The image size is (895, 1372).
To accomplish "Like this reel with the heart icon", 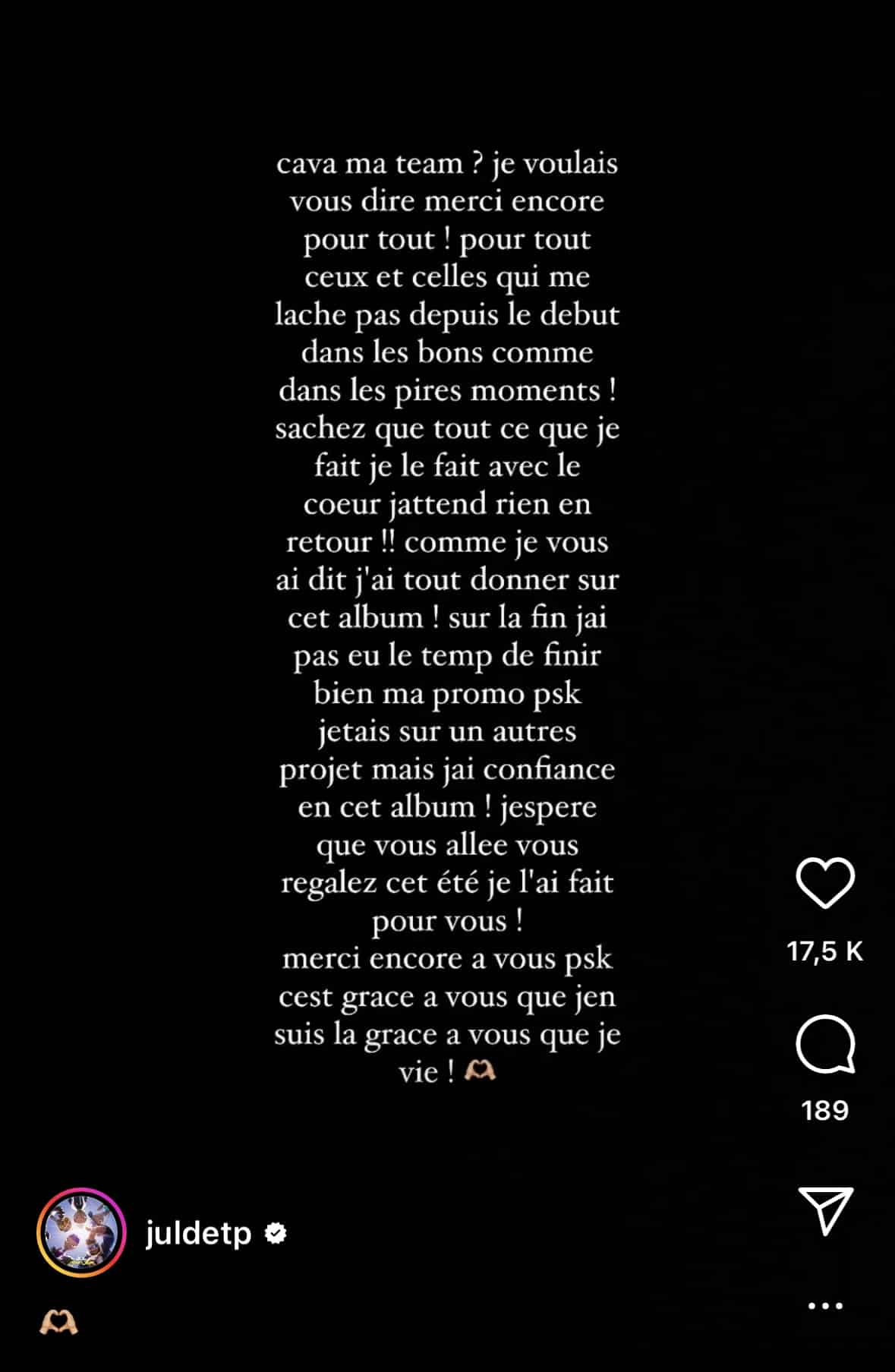I will click(824, 883).
